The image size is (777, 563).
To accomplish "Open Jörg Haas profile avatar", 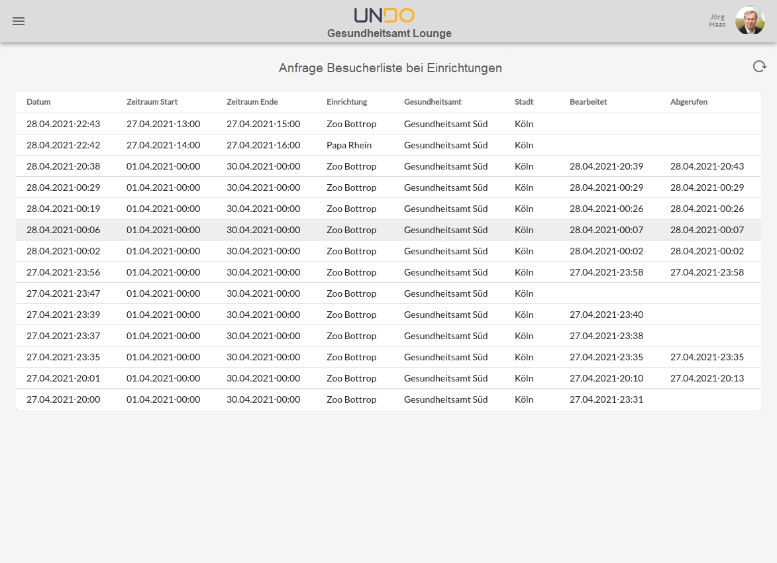I will pyautogui.click(x=749, y=21).
